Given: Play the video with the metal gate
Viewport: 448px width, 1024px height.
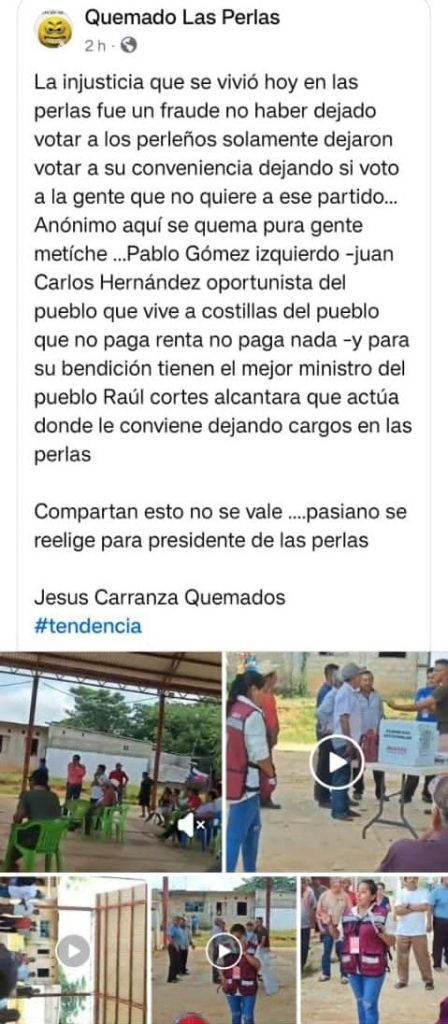Looking at the screenshot, I should (72, 950).
